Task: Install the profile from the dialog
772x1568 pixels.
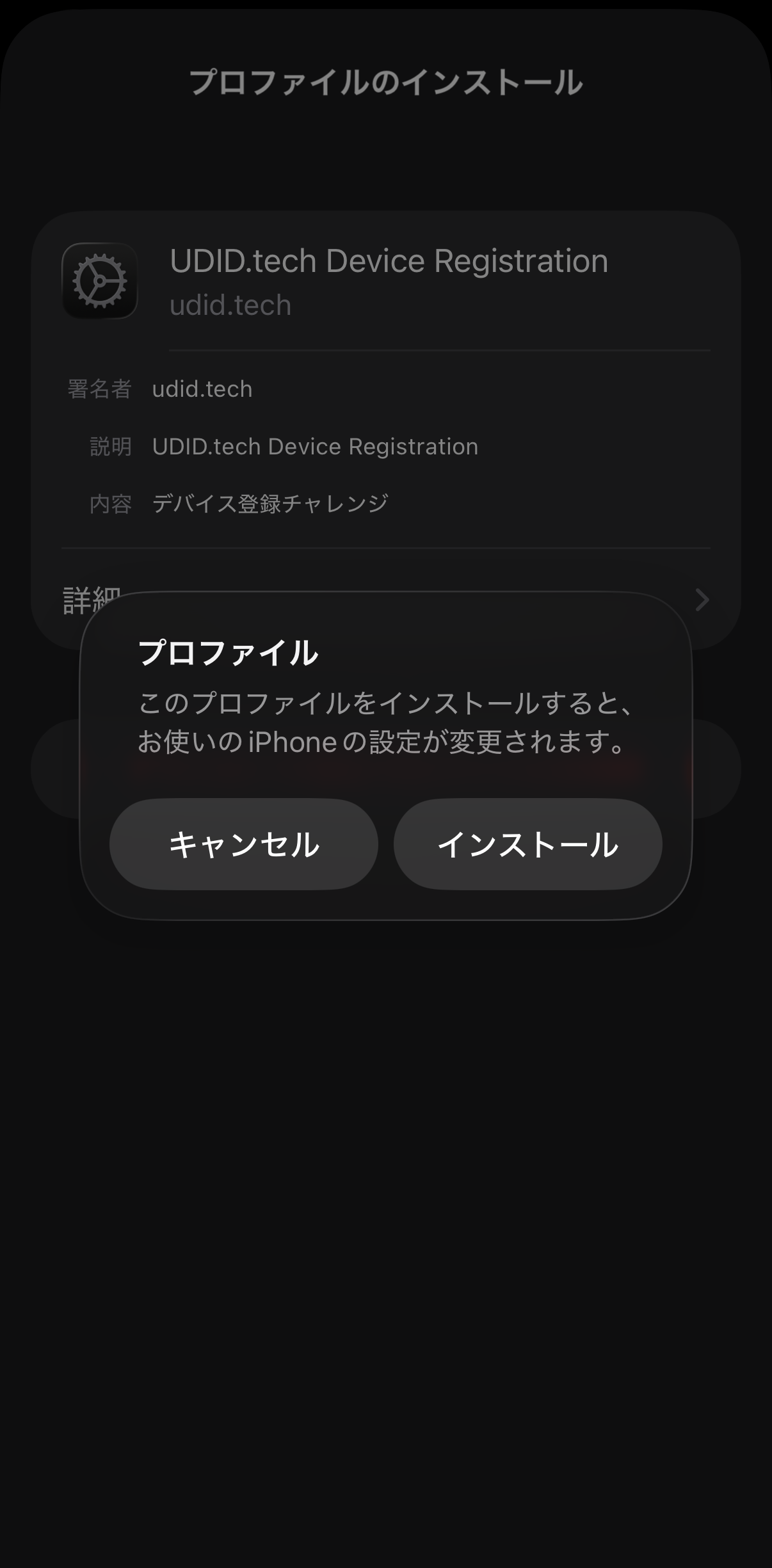Action: [529, 845]
